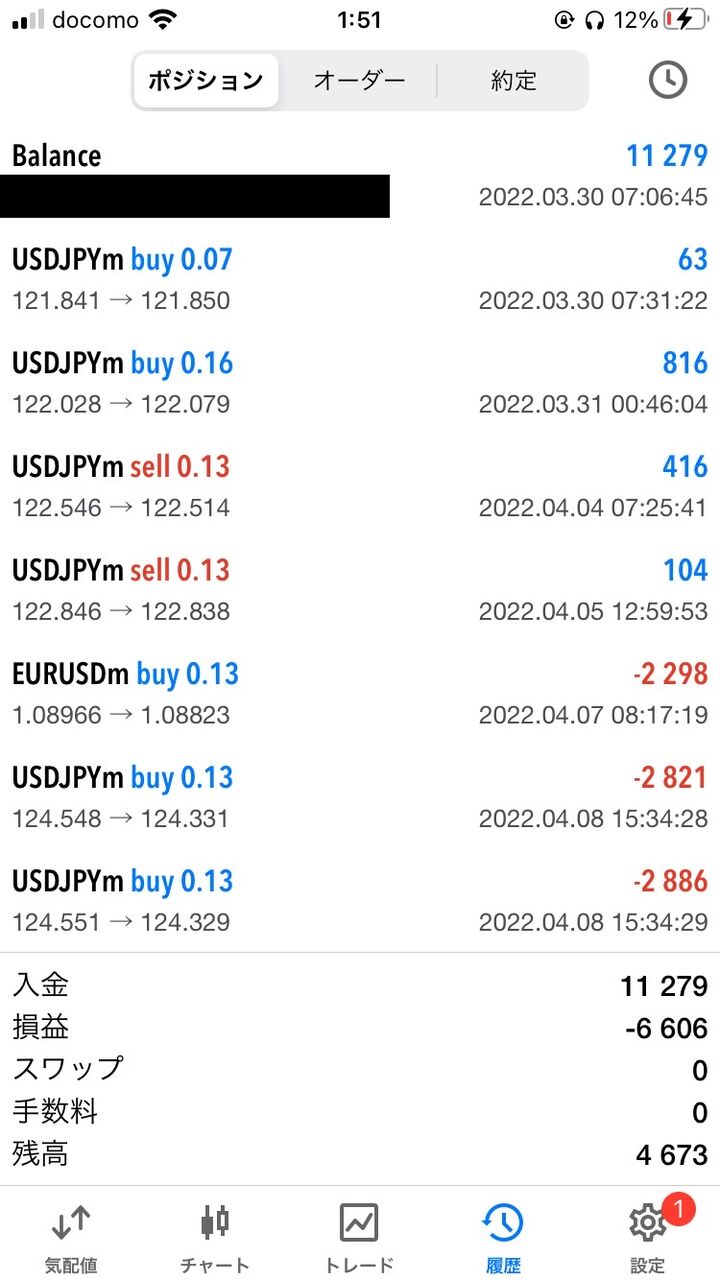Image resolution: width=720 pixels, height=1280 pixels.
Task: Tap the 履歴 history tab
Action: click(x=503, y=1238)
